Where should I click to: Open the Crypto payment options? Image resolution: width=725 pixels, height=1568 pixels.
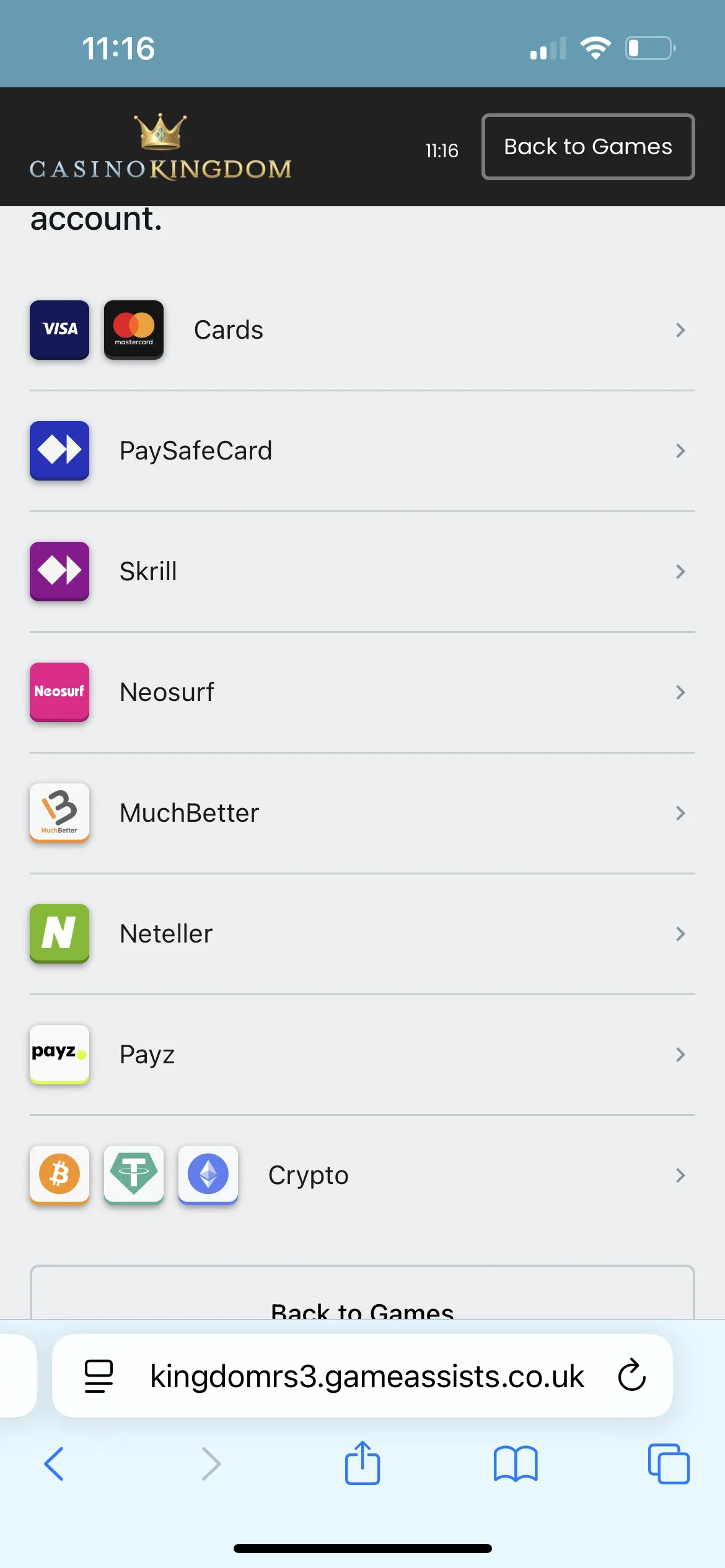click(362, 1175)
